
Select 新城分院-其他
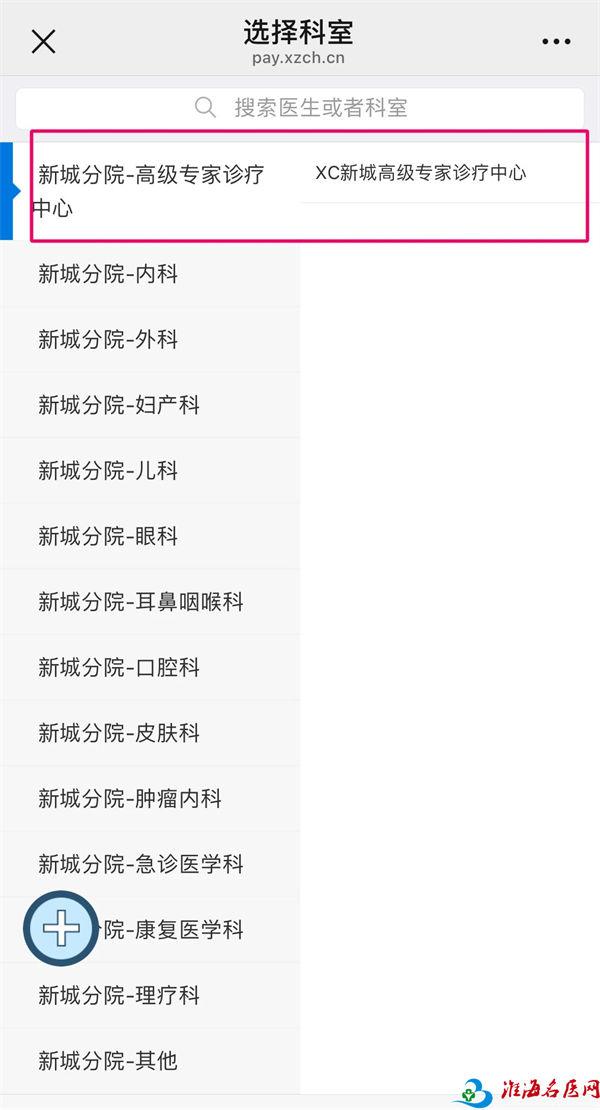point(150,1061)
